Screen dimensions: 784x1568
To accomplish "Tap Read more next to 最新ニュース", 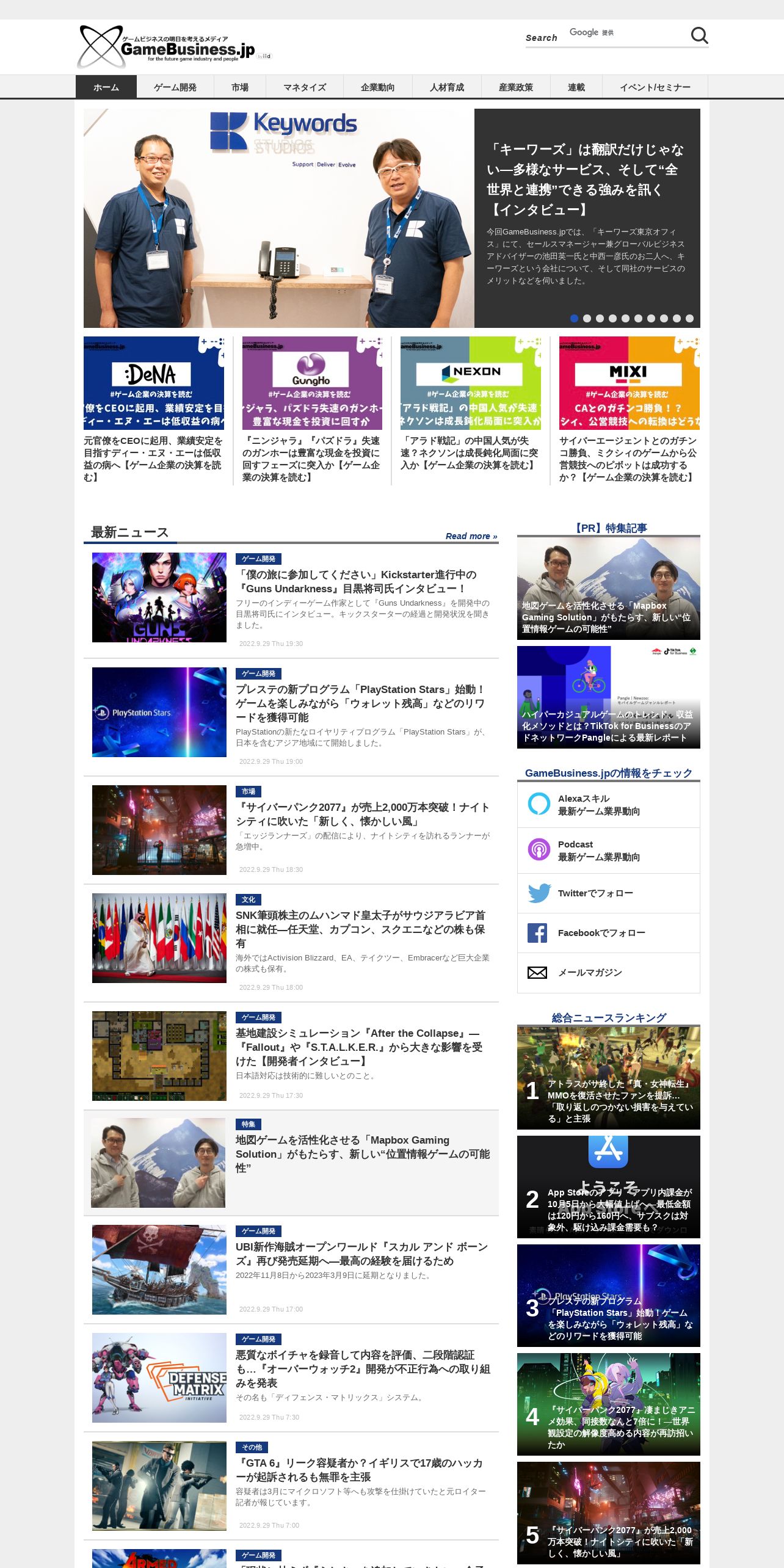I will pyautogui.click(x=471, y=536).
